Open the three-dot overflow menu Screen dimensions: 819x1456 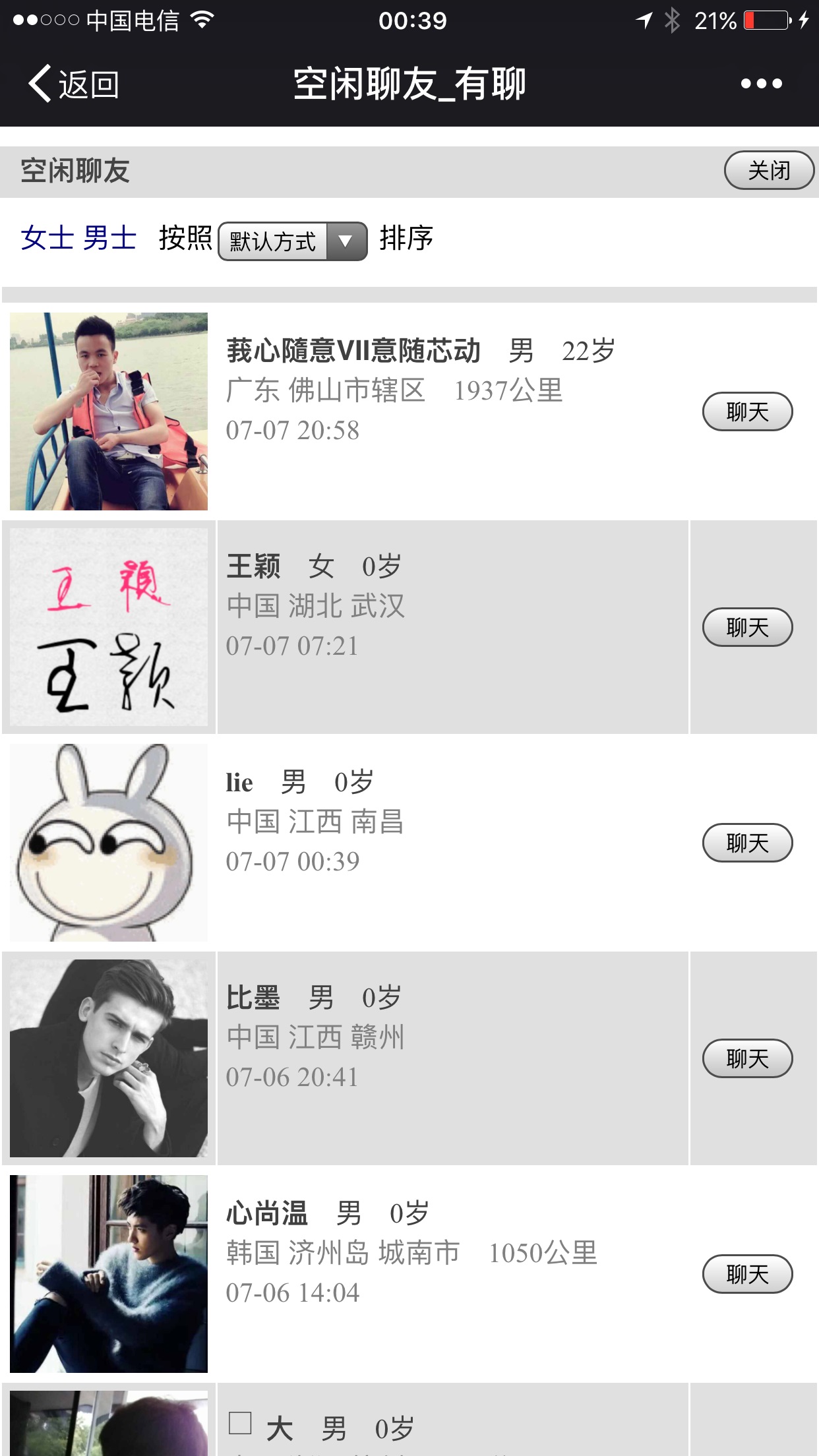click(x=761, y=84)
